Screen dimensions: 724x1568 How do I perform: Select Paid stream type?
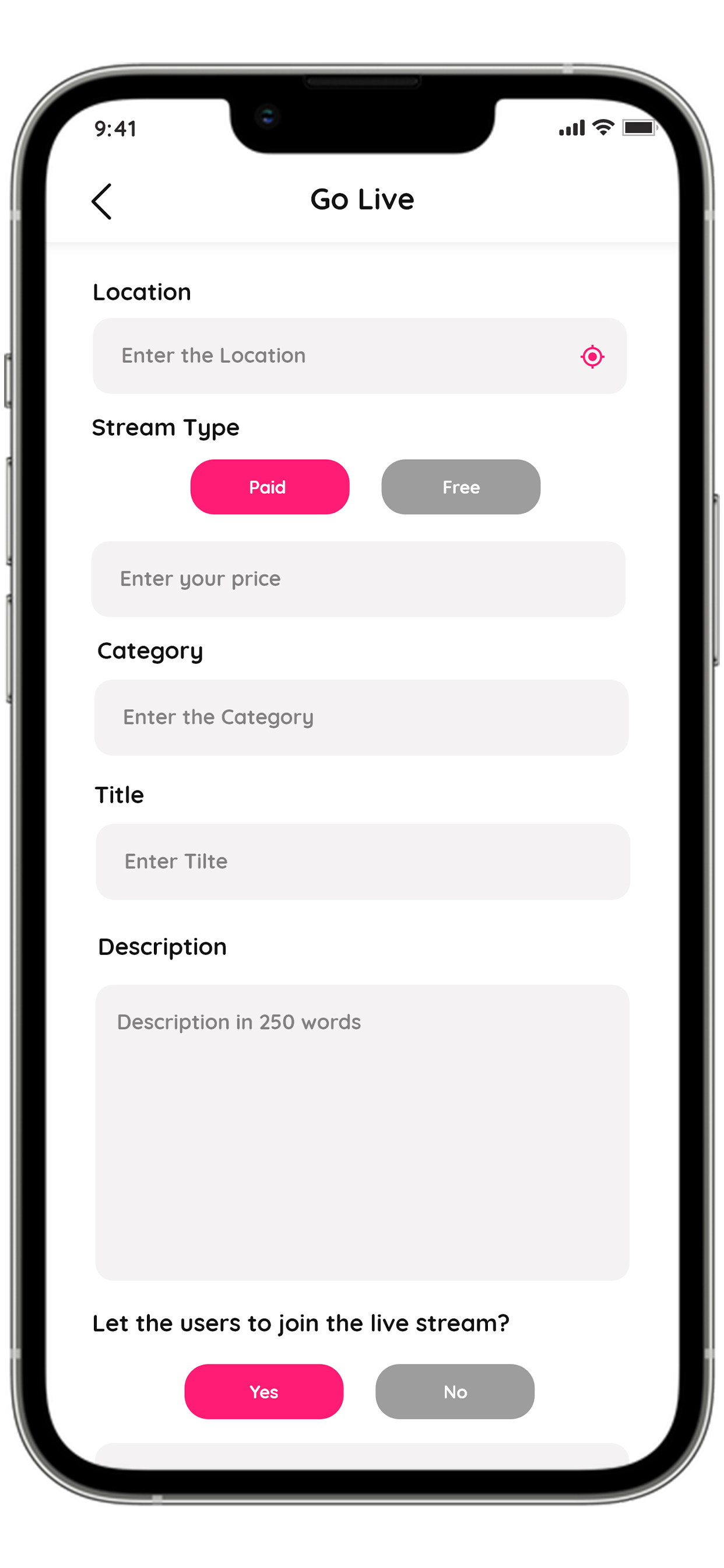point(269,487)
